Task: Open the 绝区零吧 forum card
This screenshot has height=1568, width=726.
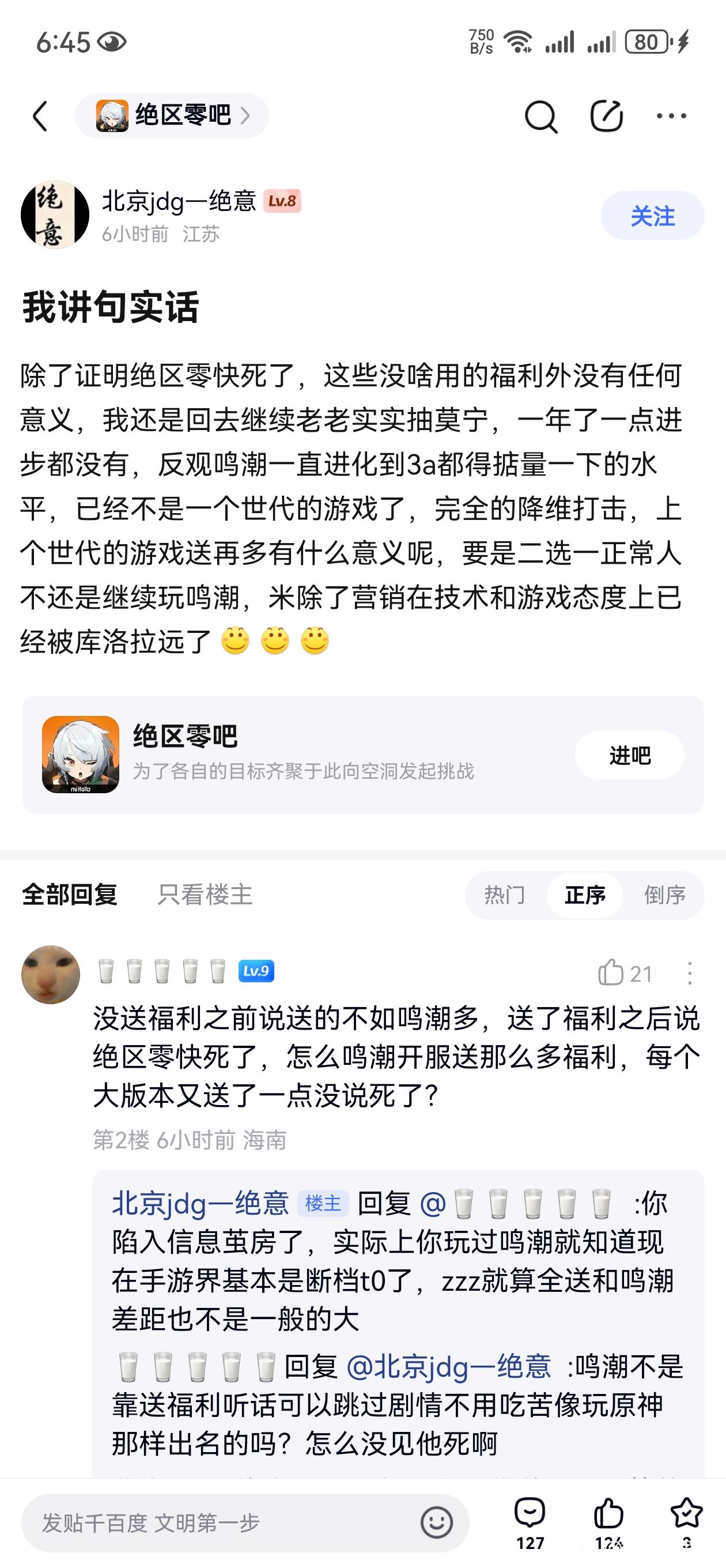Action: pos(304,755)
